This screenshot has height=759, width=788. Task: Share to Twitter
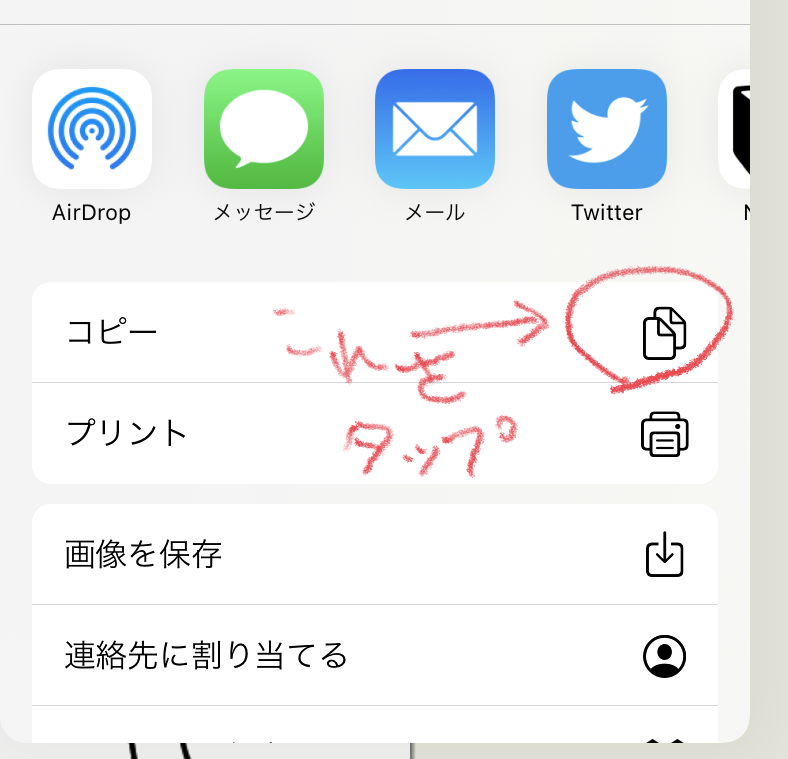click(607, 129)
